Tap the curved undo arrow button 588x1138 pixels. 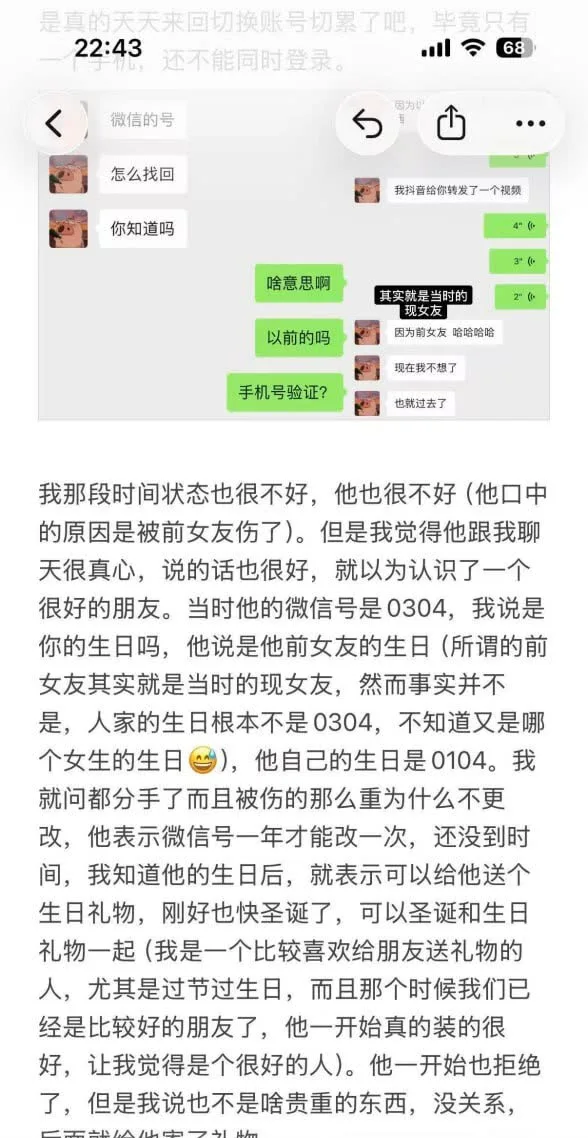pyautogui.click(x=367, y=124)
